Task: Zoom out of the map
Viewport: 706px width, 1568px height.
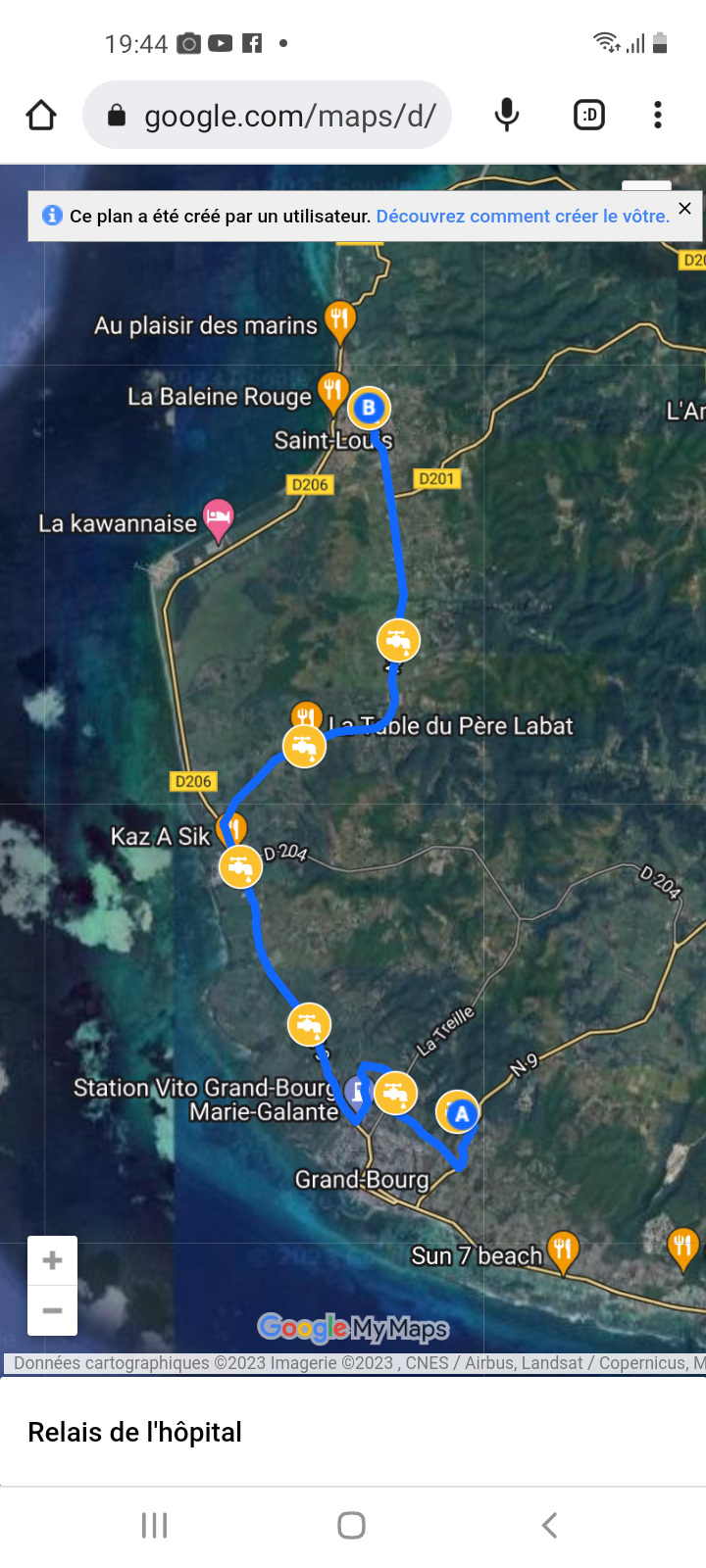Action: point(52,1310)
